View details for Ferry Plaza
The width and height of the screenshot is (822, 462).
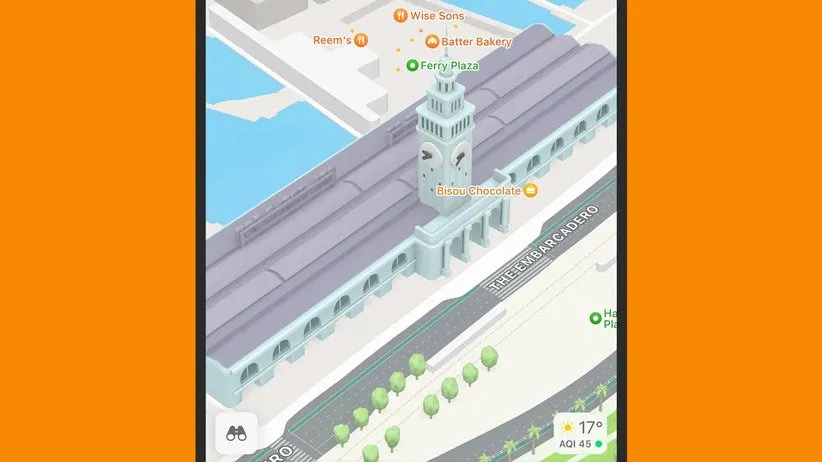click(412, 66)
